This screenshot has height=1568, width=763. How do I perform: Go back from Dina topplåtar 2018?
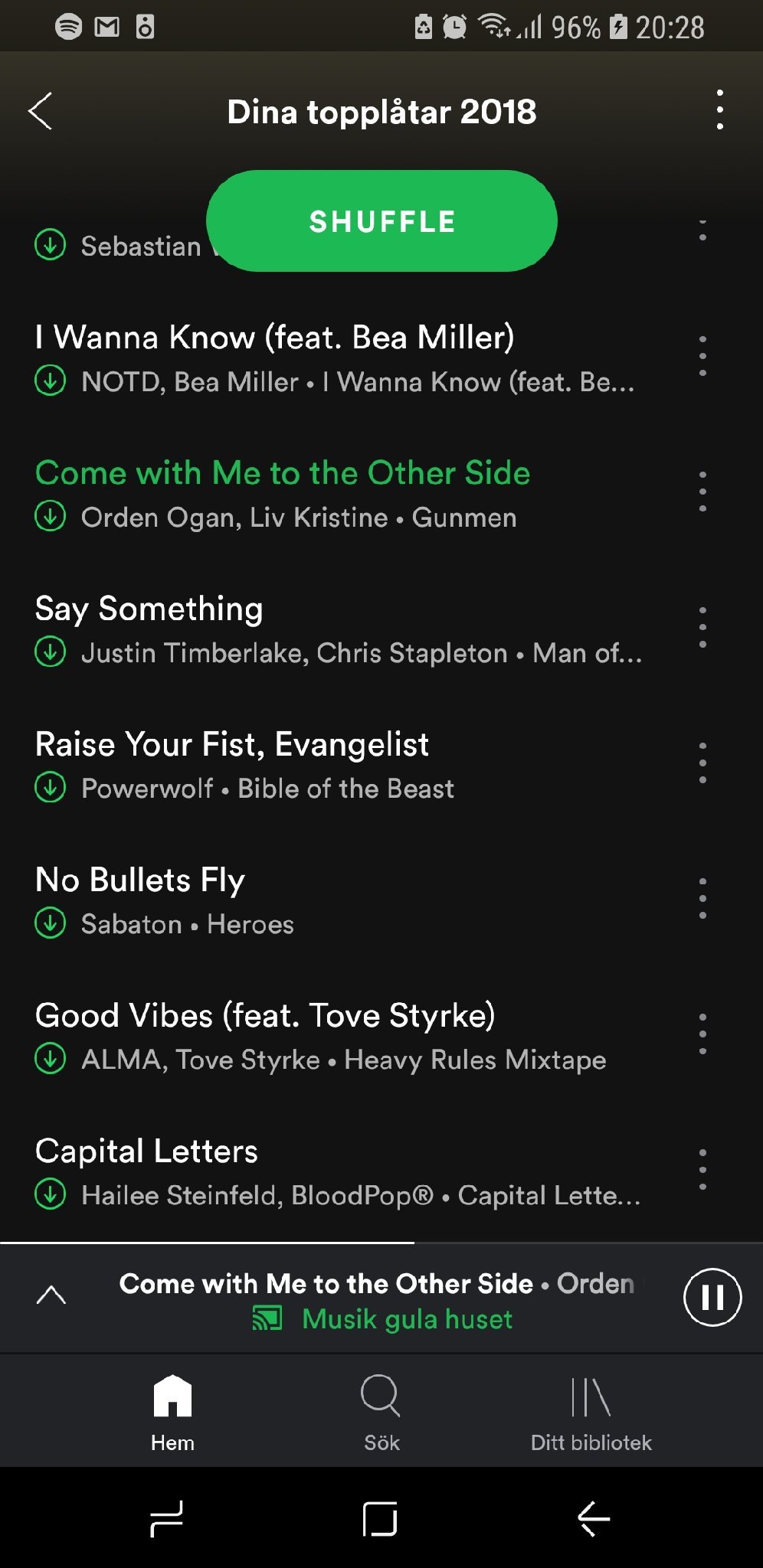pyautogui.click(x=41, y=112)
